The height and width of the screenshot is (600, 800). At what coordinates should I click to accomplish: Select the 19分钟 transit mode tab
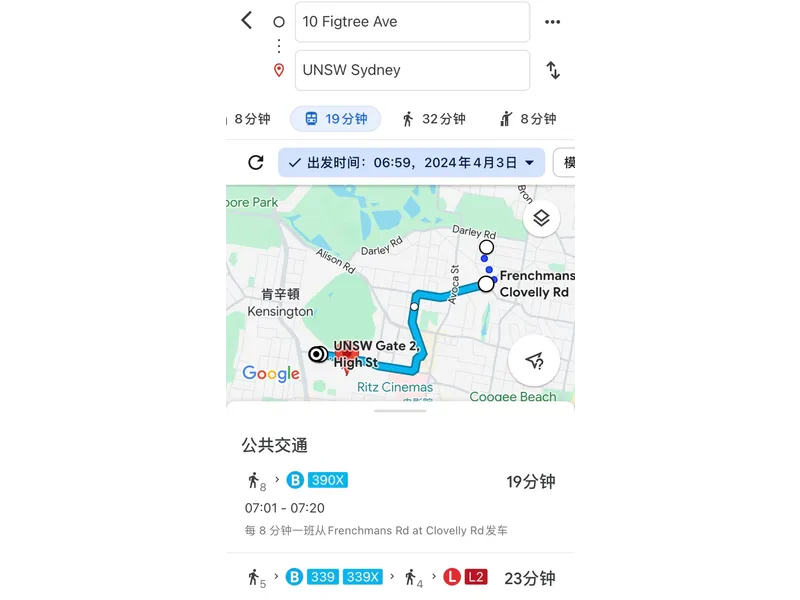point(335,119)
